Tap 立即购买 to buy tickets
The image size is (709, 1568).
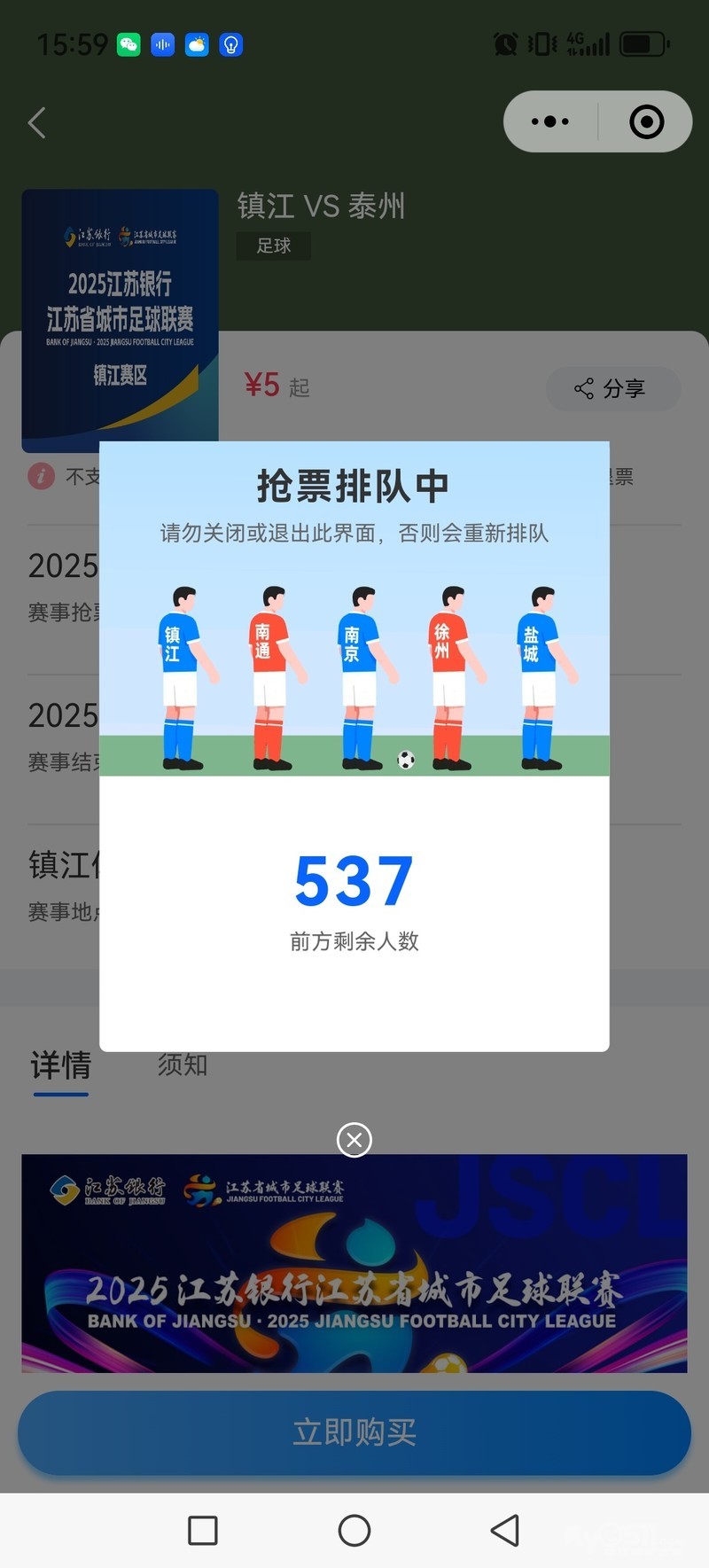click(354, 1432)
